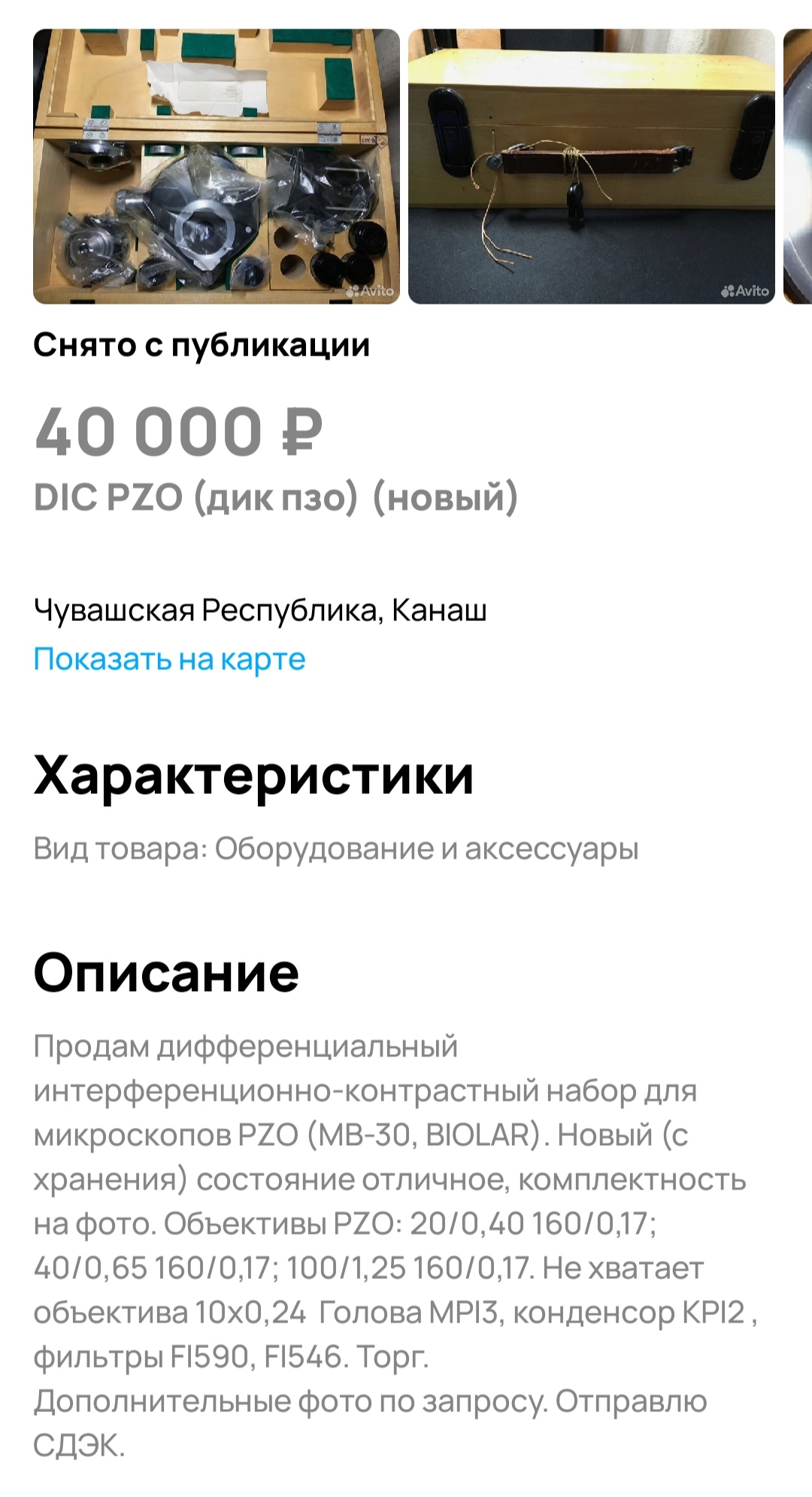The height and width of the screenshot is (1497, 812).
Task: Open the photo of the open wooden kit box
Action: [x=217, y=166]
